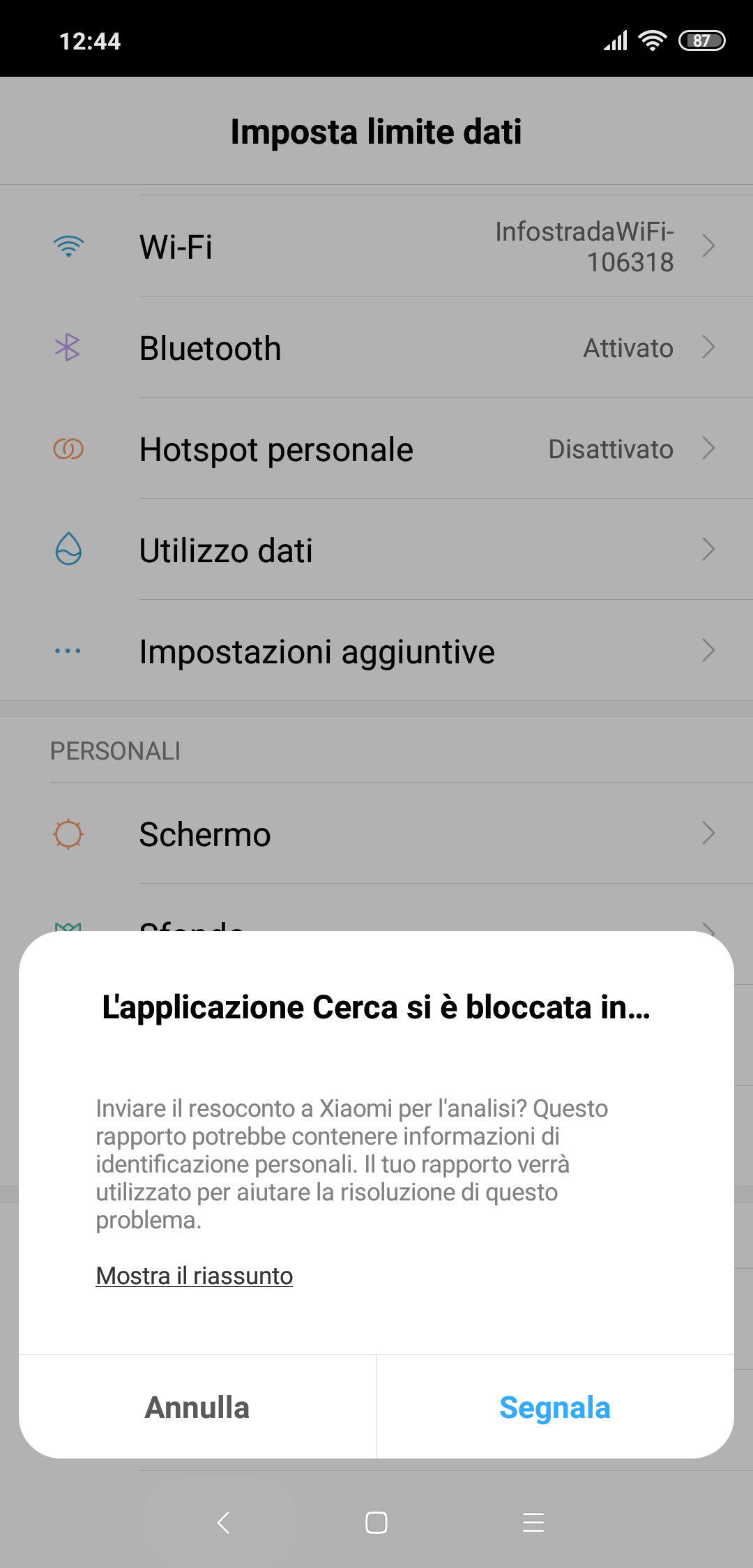Screen dimensions: 753x1568
Task: Open Hotspot personale row
Action: [376, 448]
